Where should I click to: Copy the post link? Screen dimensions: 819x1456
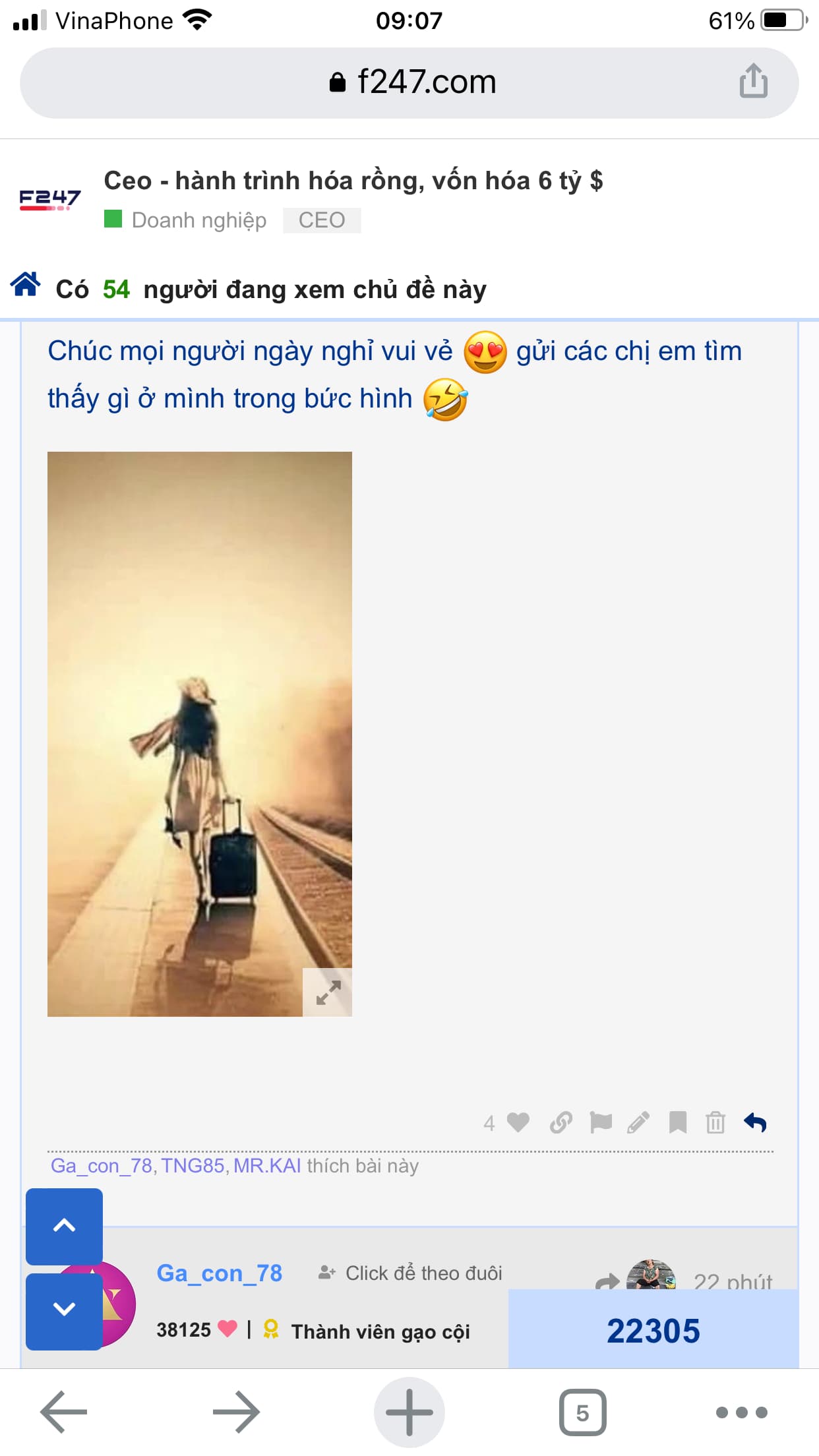click(561, 1122)
